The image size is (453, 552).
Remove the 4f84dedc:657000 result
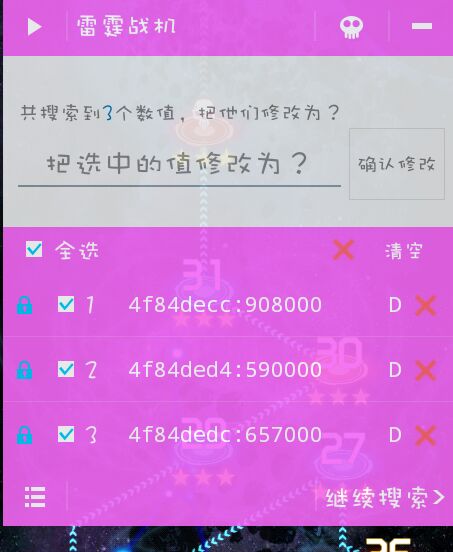point(426,435)
